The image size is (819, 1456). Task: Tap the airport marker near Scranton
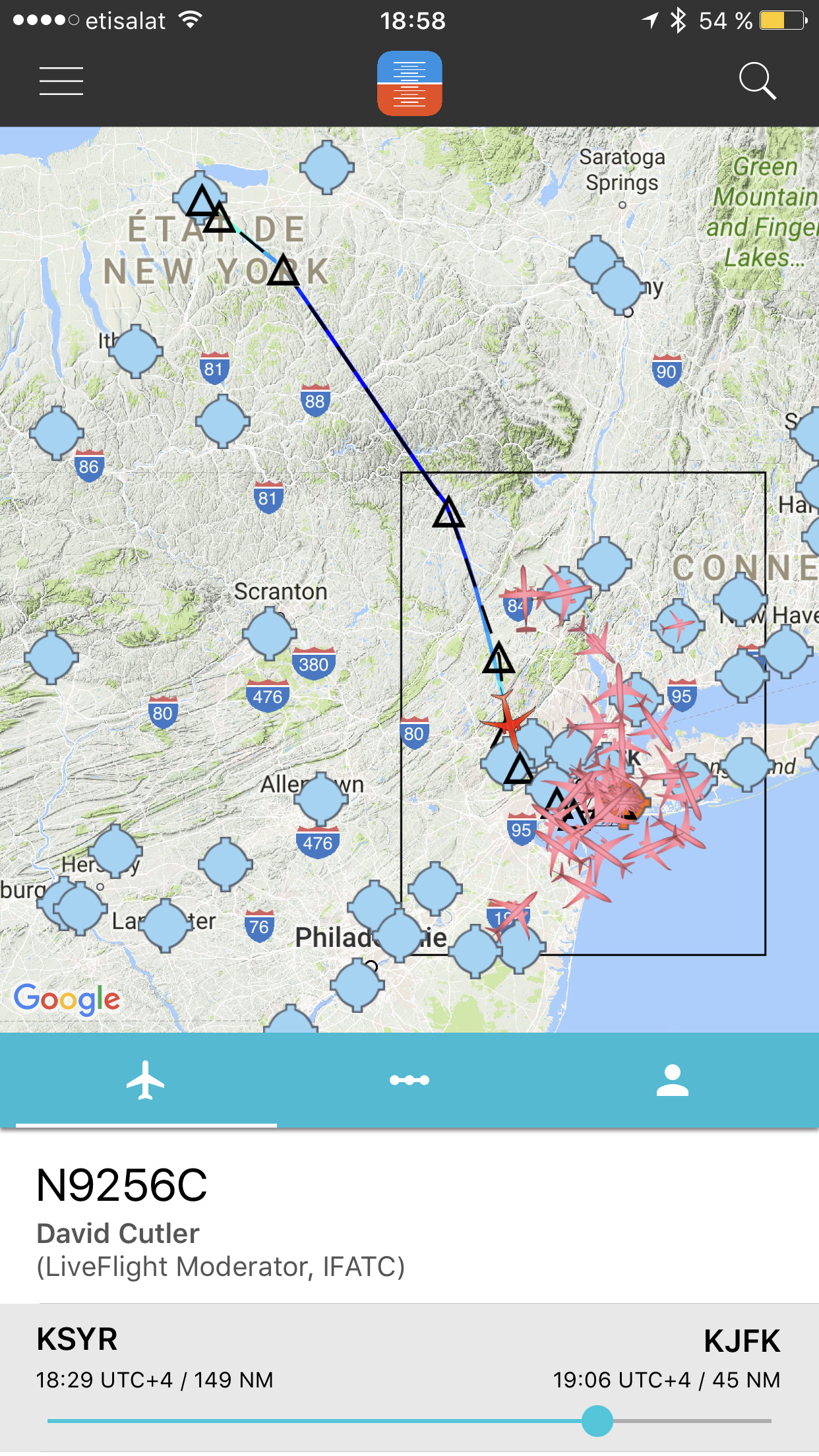tap(269, 633)
